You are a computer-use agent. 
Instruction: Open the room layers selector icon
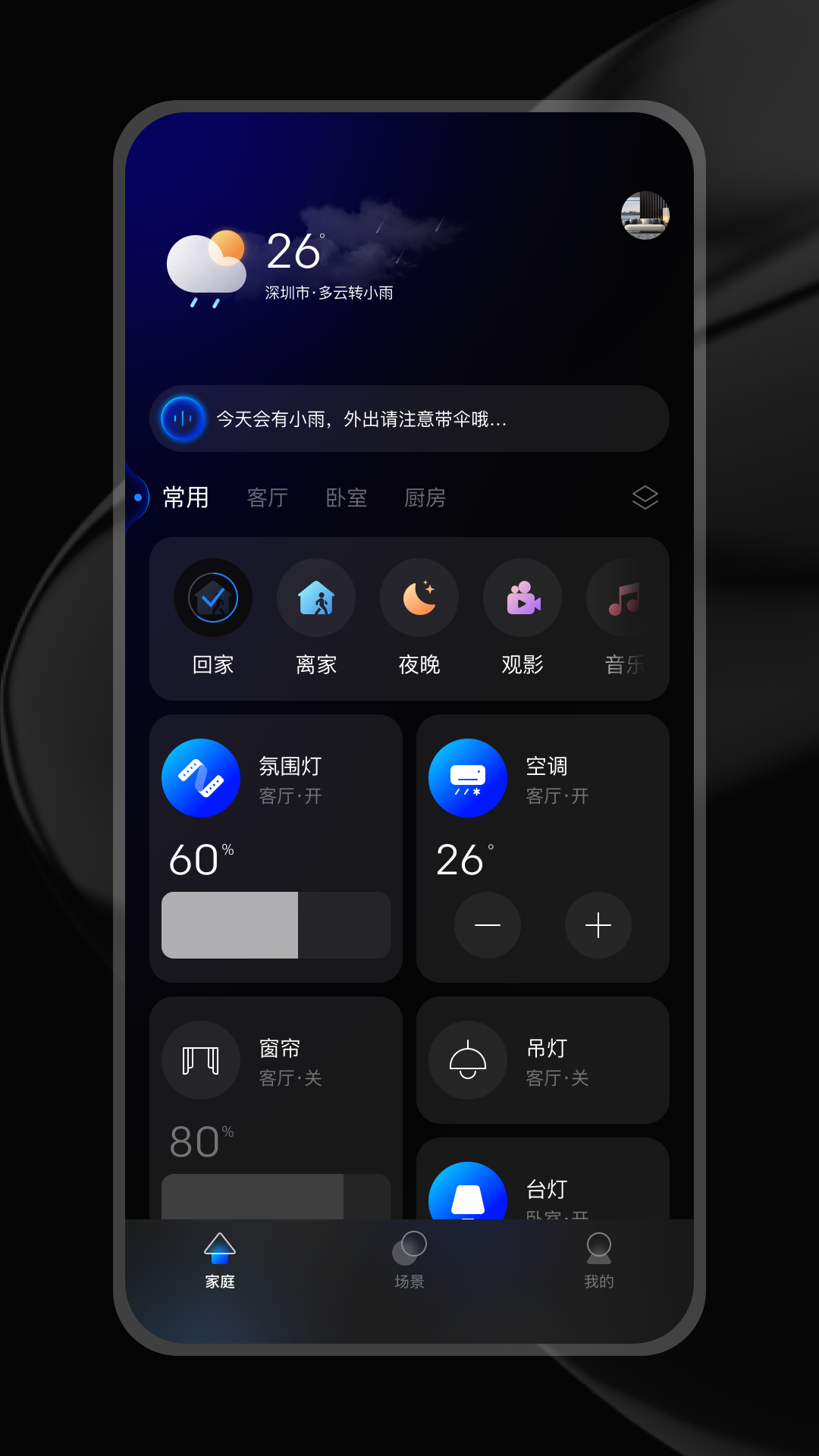tap(644, 497)
